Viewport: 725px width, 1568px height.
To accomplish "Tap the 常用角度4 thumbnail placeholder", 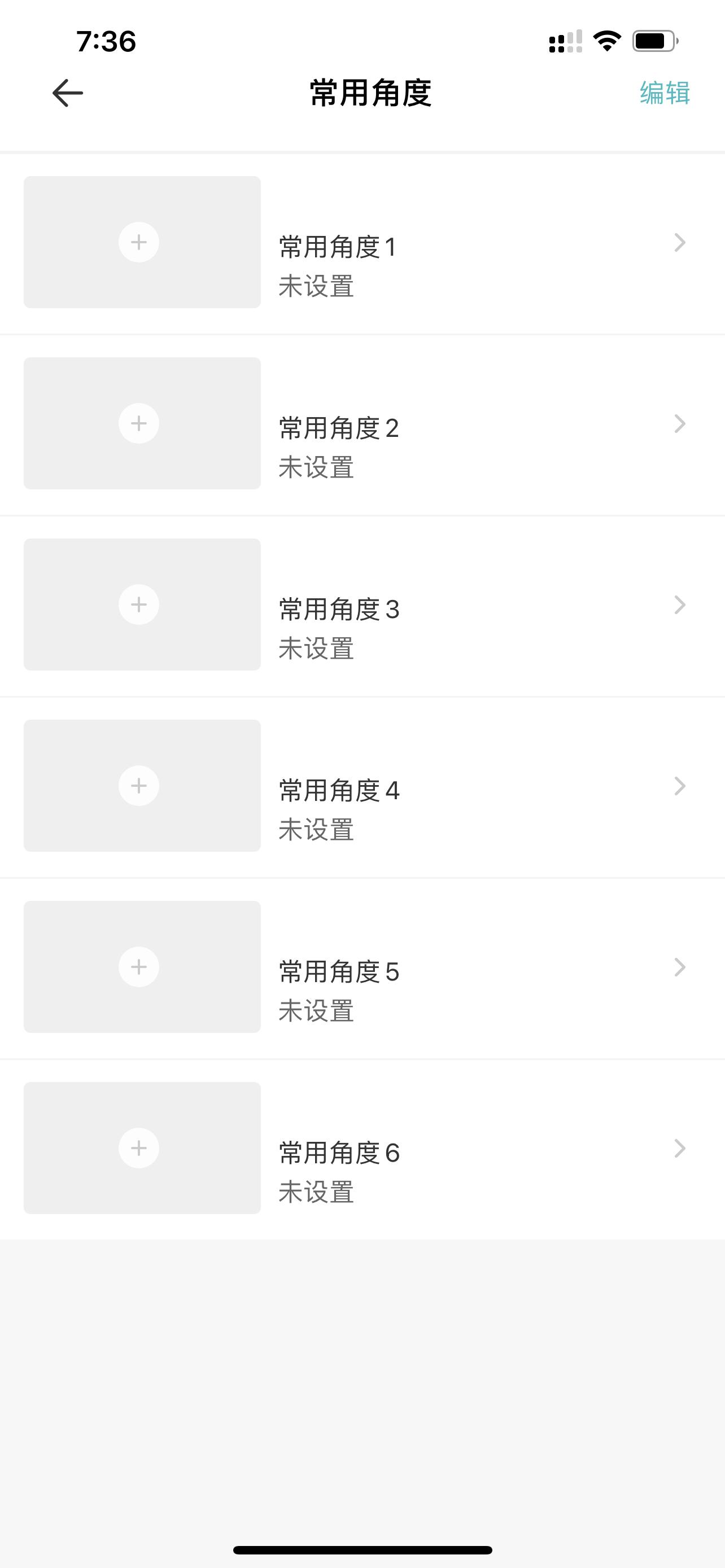I will (x=141, y=786).
